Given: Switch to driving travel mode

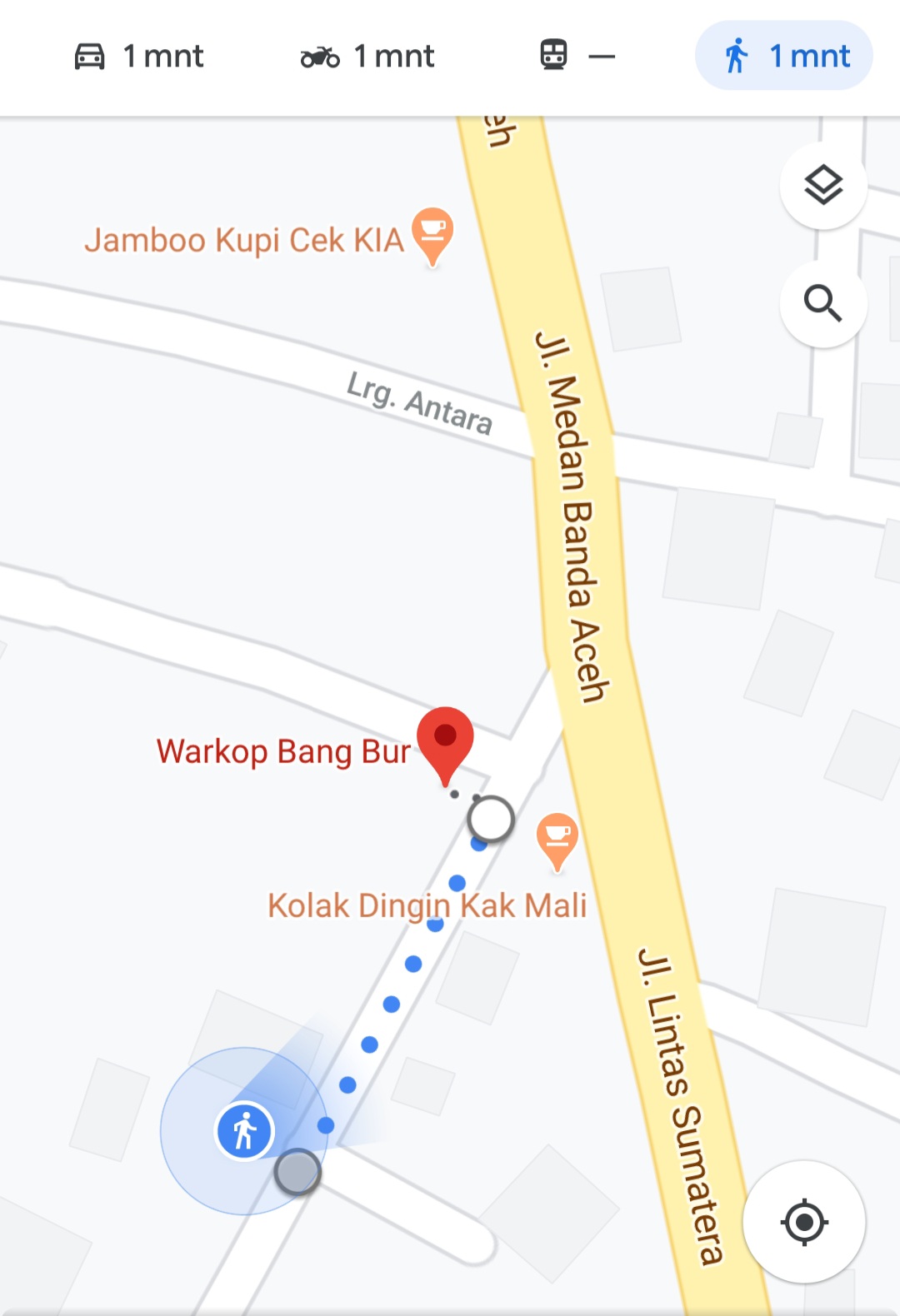Looking at the screenshot, I should click(138, 57).
